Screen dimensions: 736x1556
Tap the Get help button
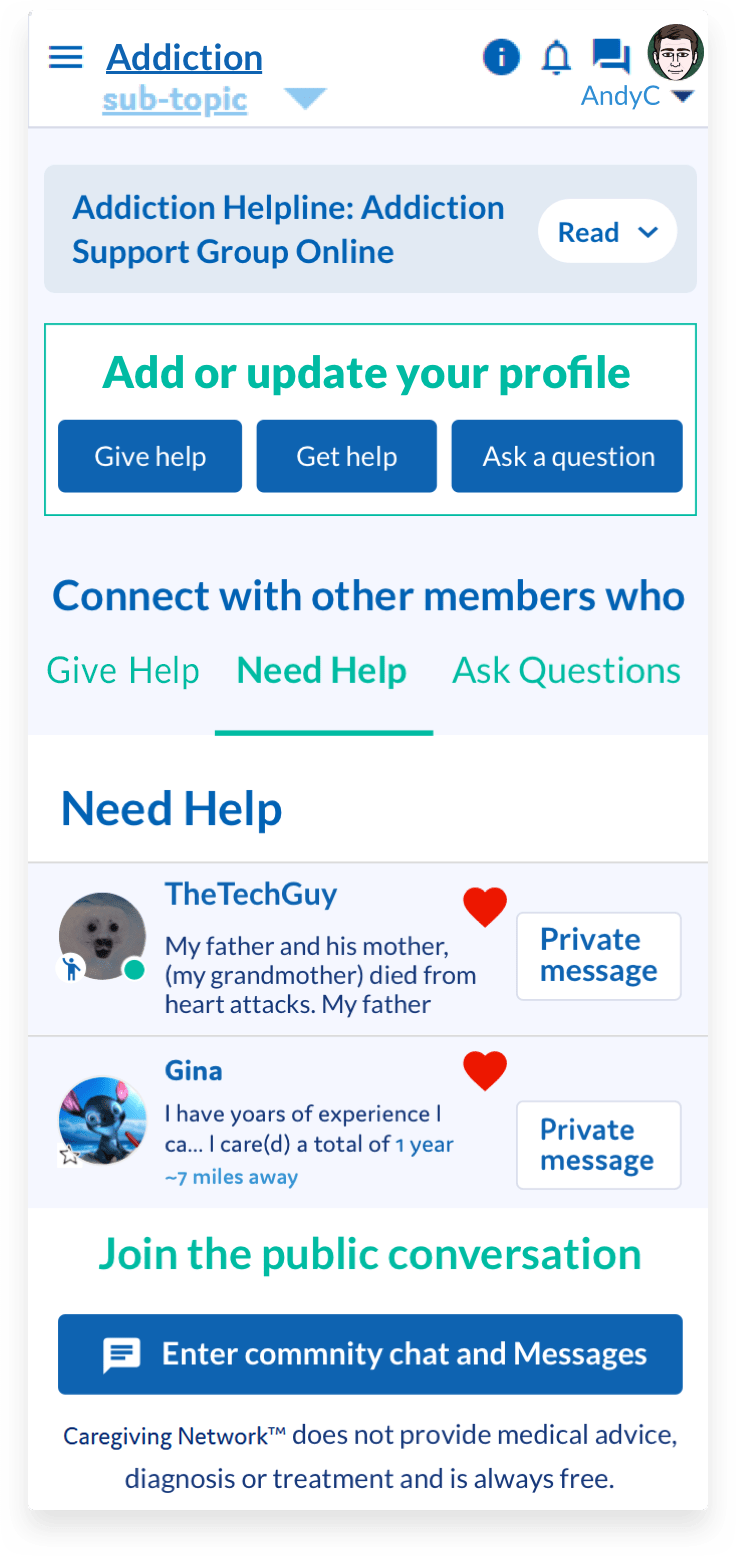click(346, 456)
